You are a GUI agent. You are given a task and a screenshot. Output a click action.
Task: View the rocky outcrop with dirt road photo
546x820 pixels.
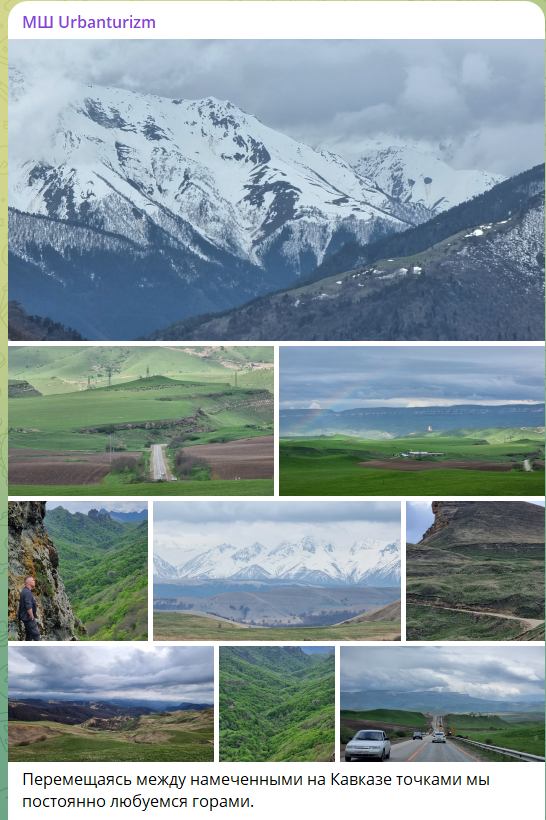[475, 571]
